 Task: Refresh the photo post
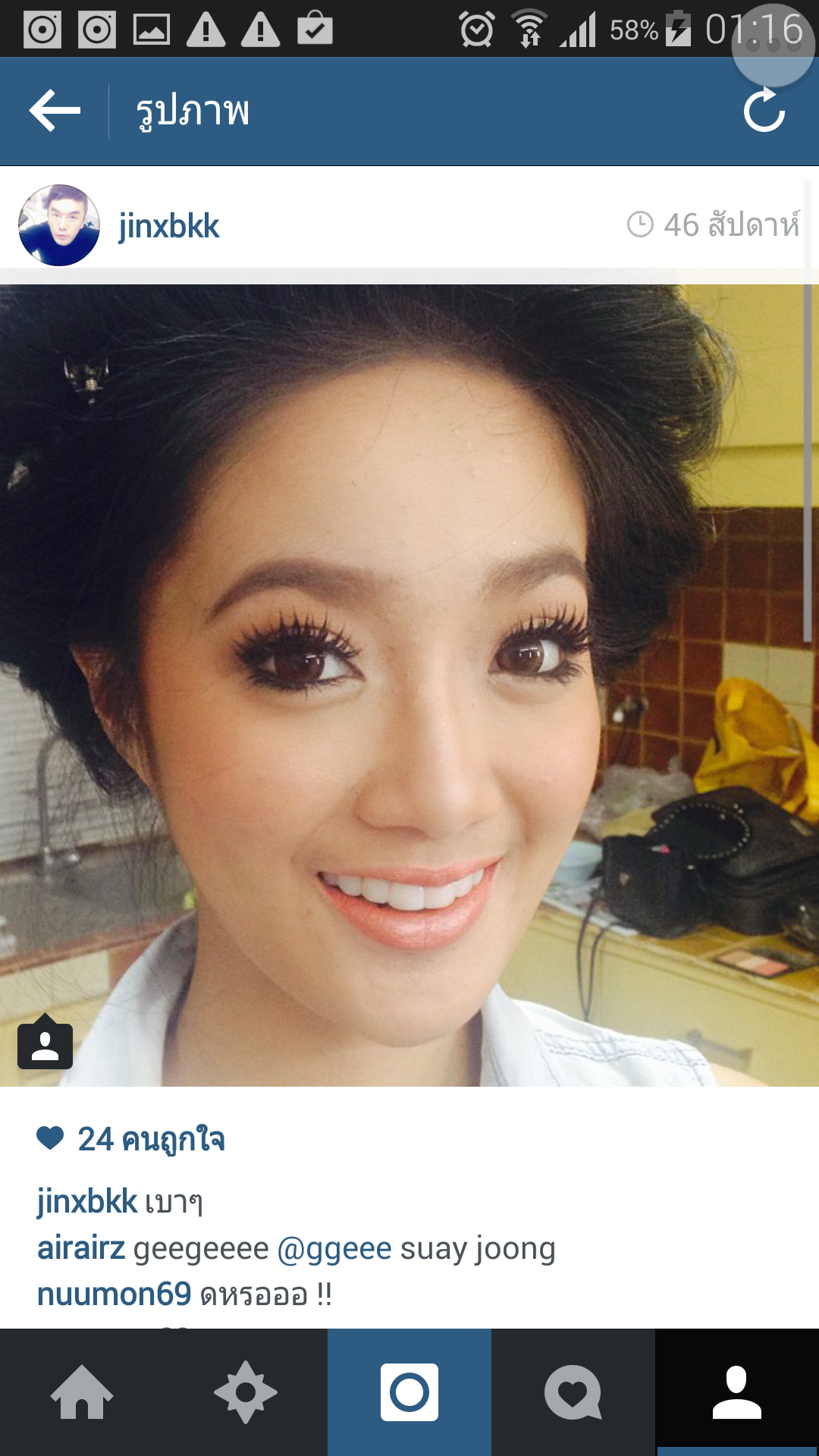pyautogui.click(x=764, y=111)
